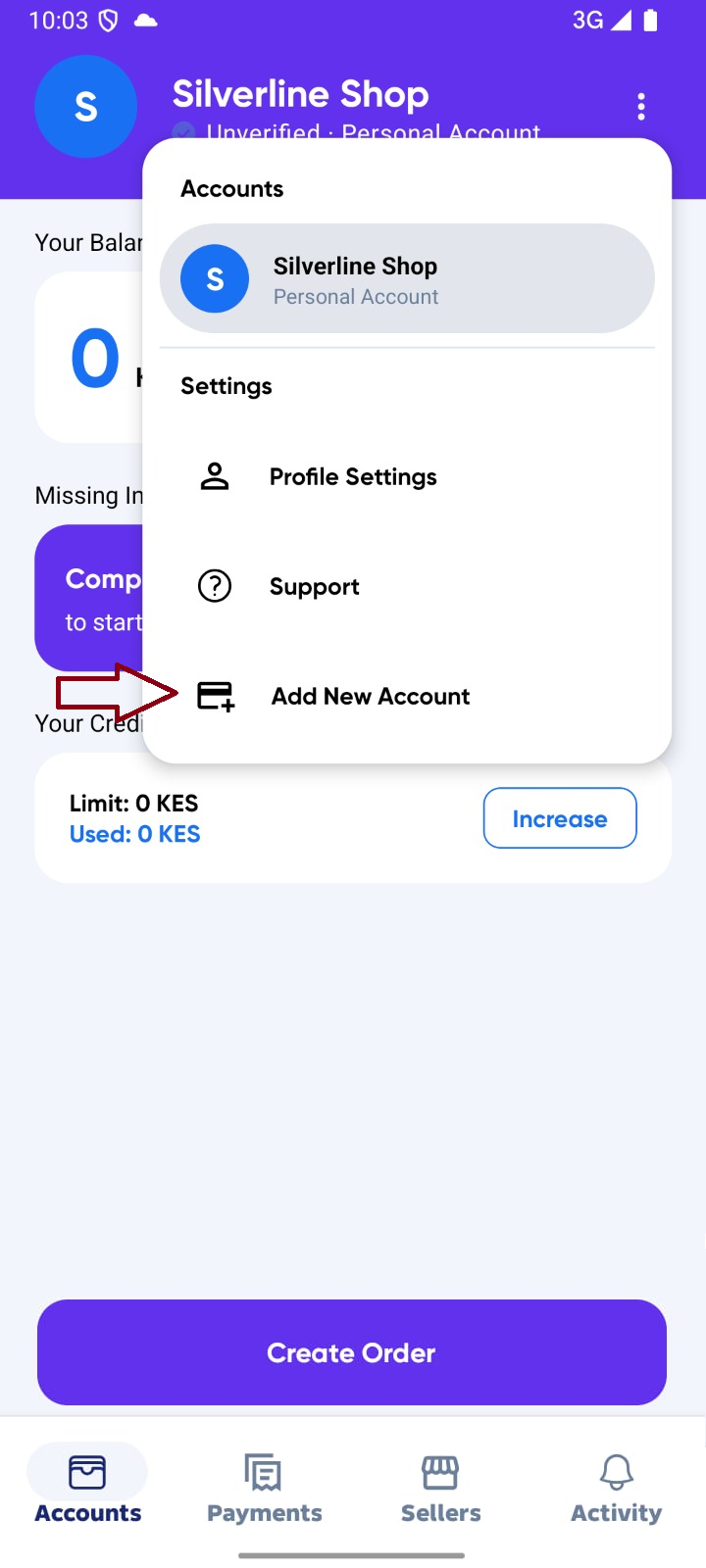Open the account switcher under Accounts
This screenshot has height=1568, width=706.
407,278
